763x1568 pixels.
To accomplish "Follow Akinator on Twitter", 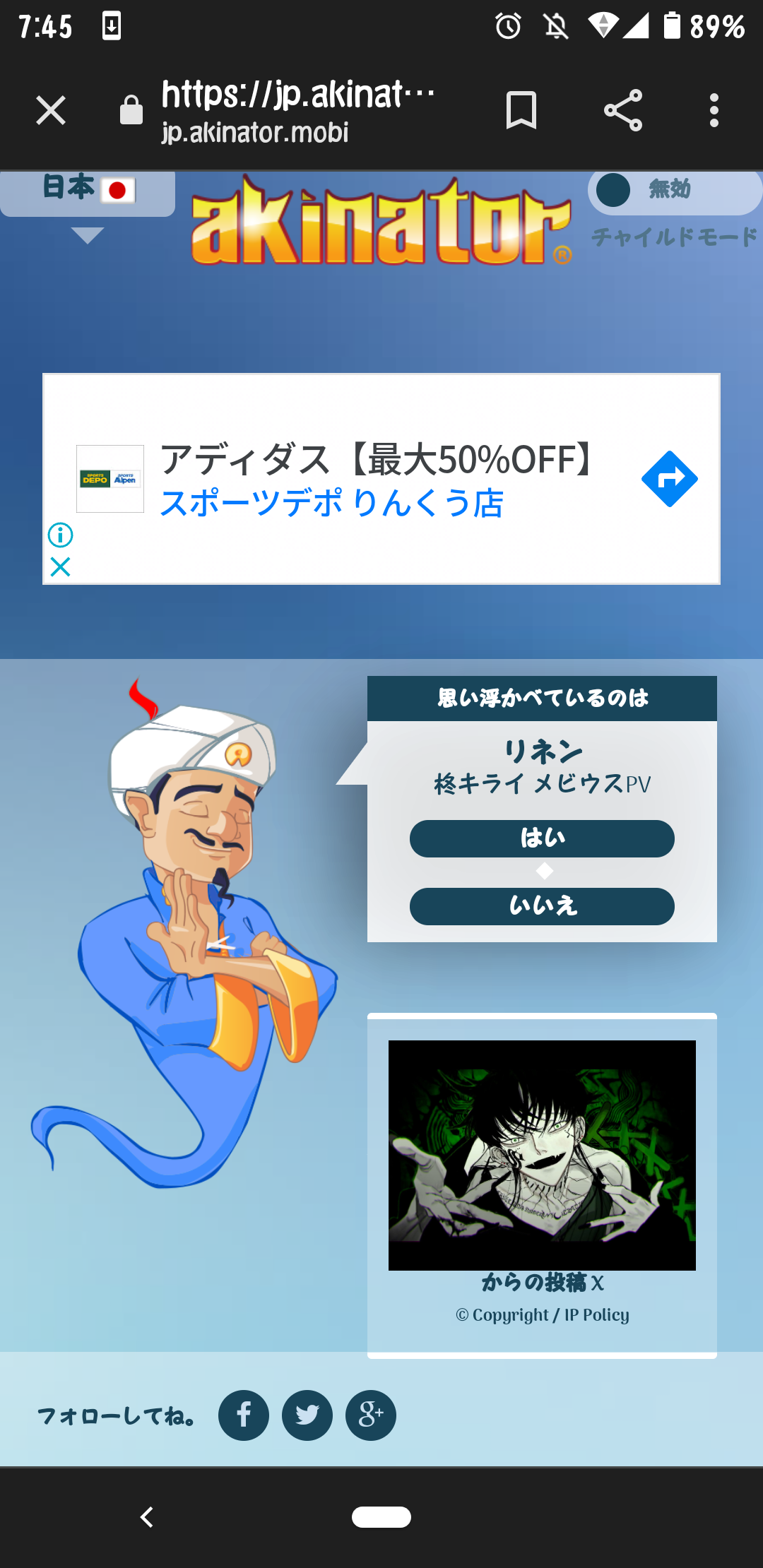I will point(307,1415).
